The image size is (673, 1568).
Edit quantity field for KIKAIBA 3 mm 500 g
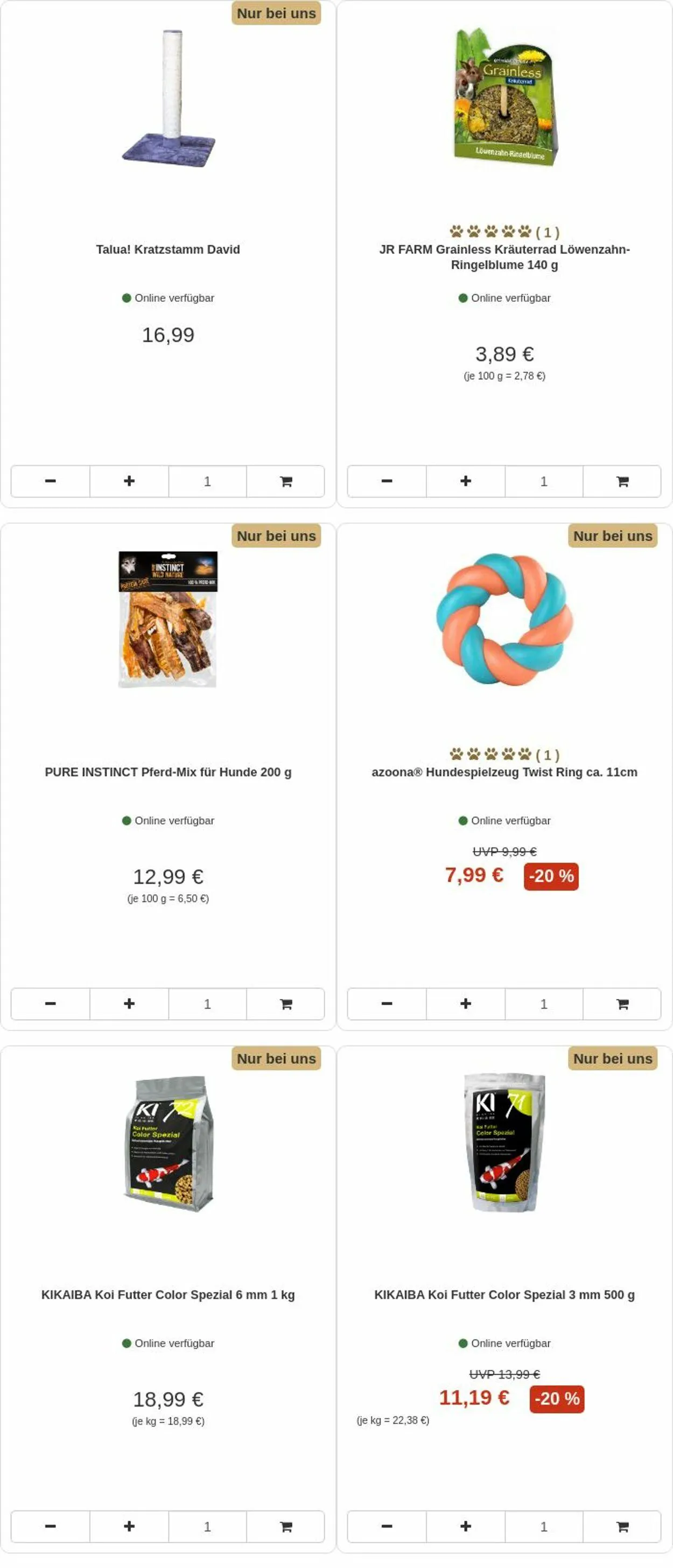(x=543, y=1527)
